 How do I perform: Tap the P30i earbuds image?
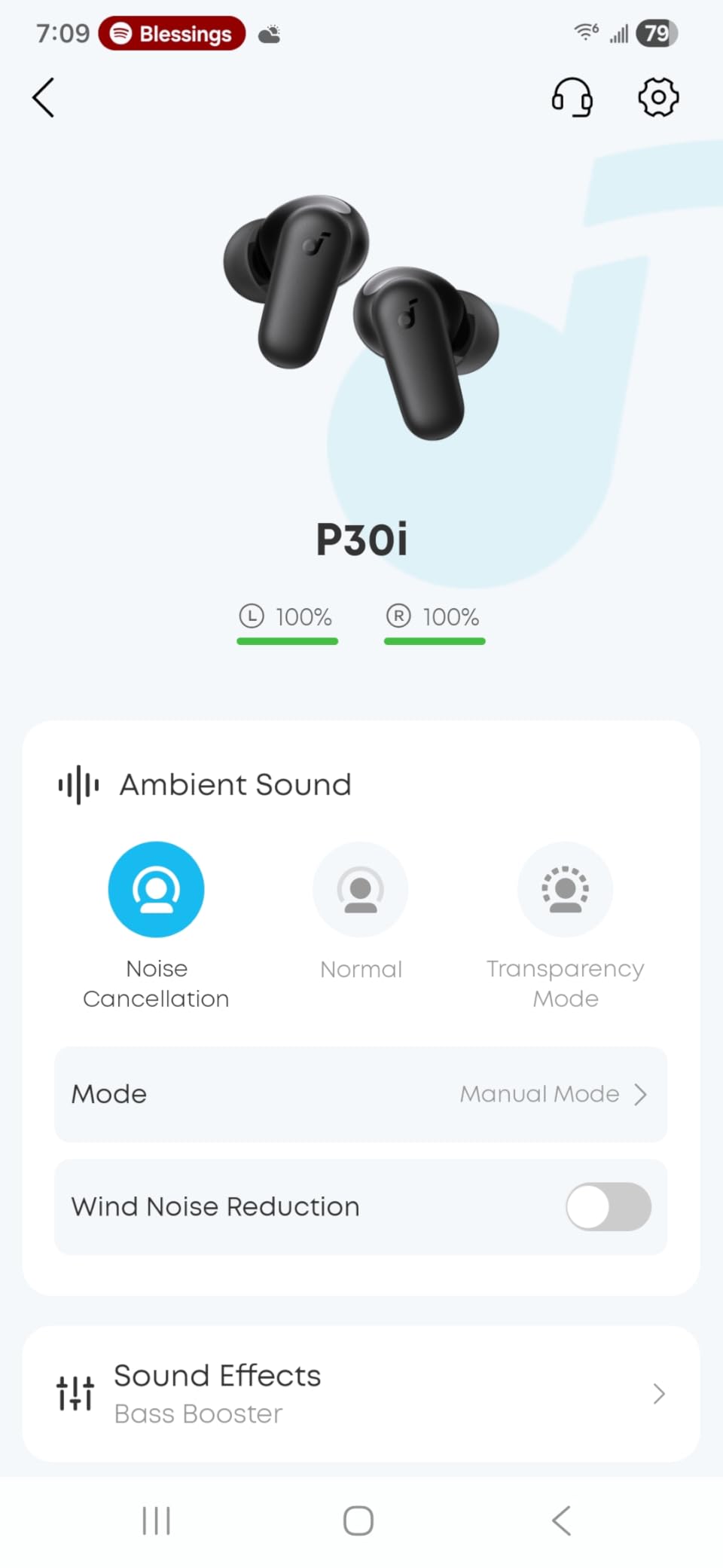click(360, 316)
